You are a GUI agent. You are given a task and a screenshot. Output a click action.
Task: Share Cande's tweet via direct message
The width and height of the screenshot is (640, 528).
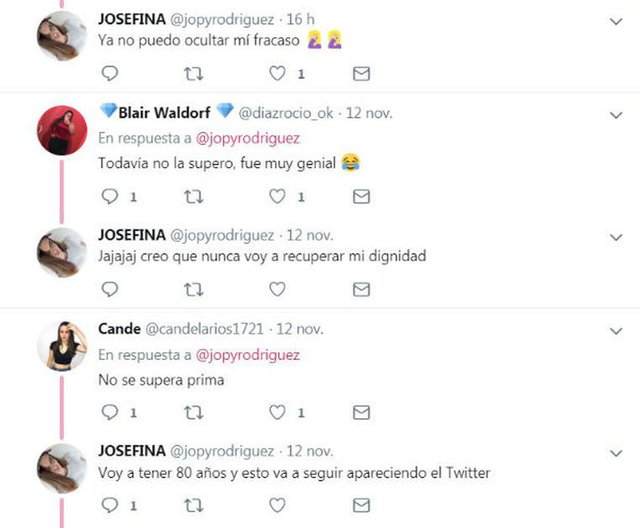pyautogui.click(x=362, y=412)
